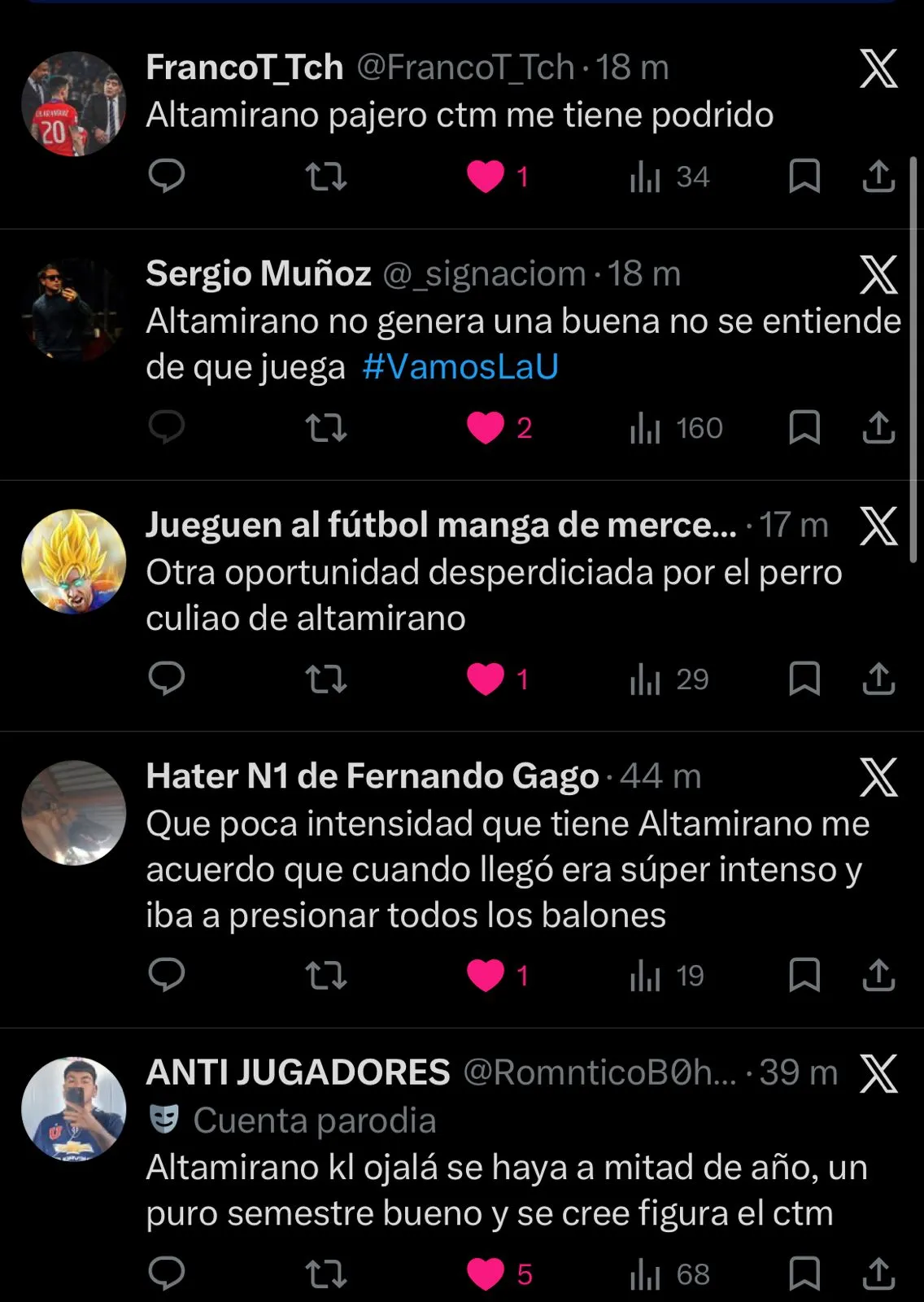Bookmark the ANTI JUGADORES tweet
This screenshot has width=924, height=1302.
coord(804,1274)
